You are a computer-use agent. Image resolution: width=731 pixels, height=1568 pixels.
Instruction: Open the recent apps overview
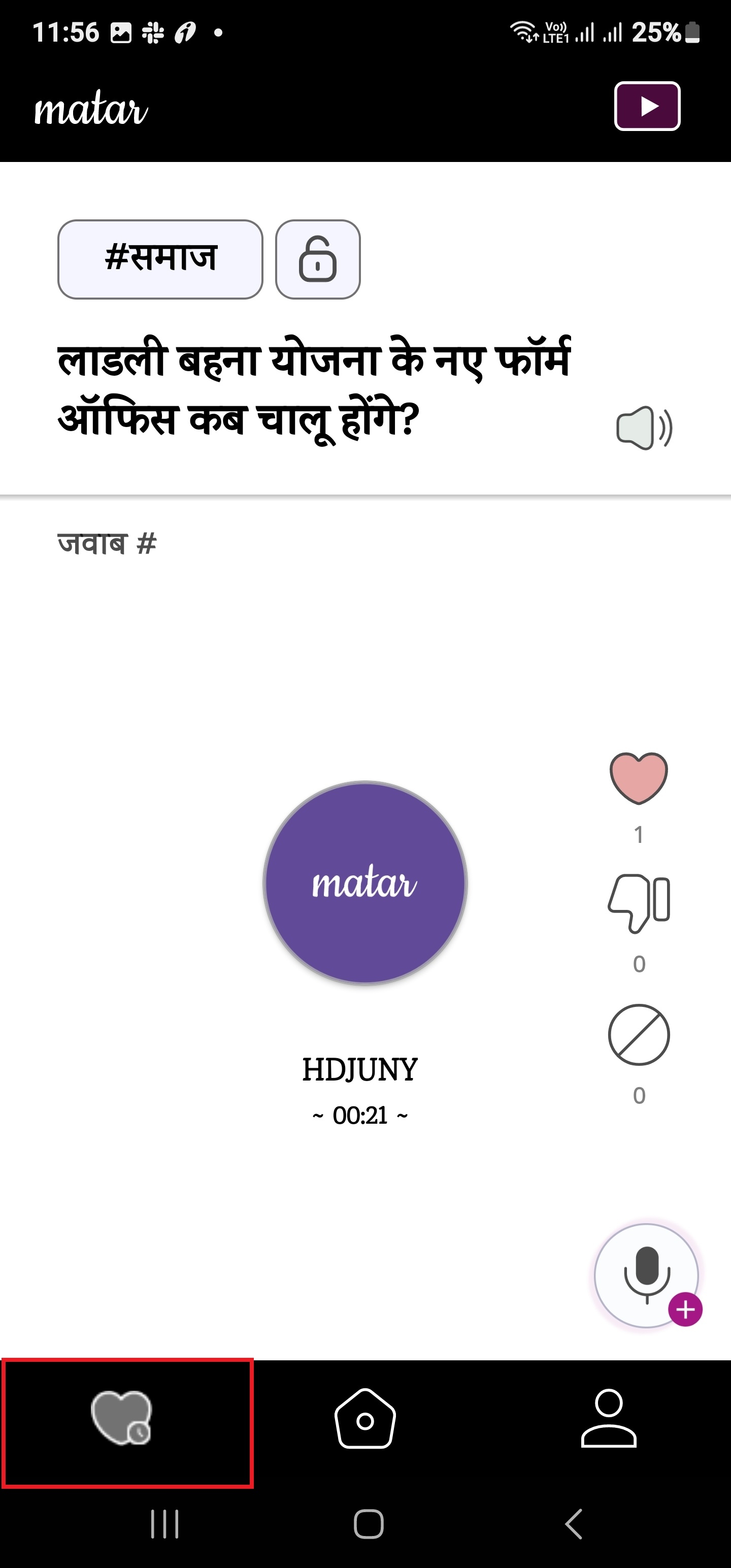pos(164,1524)
